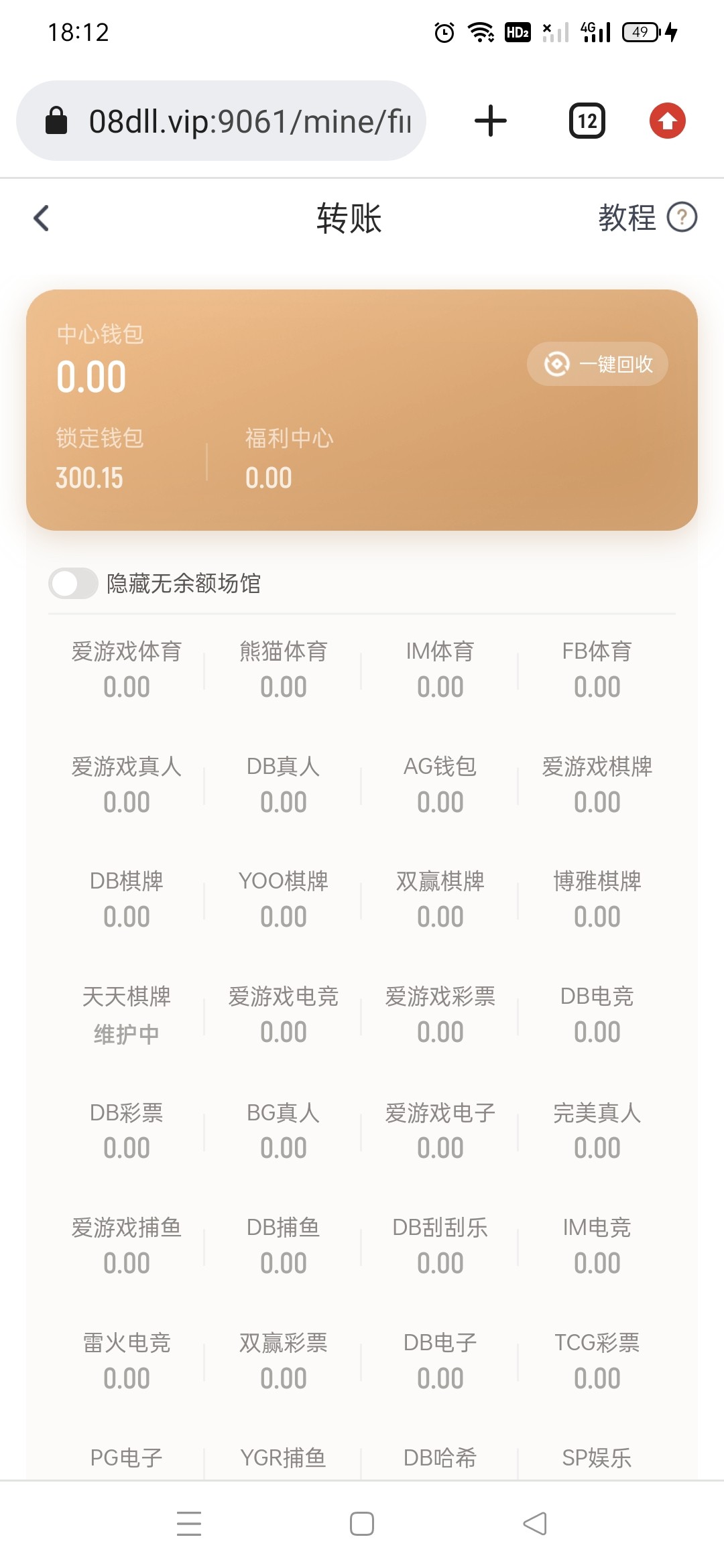
Task: Choose the TCG彩票 wallet
Action: [x=597, y=1360]
